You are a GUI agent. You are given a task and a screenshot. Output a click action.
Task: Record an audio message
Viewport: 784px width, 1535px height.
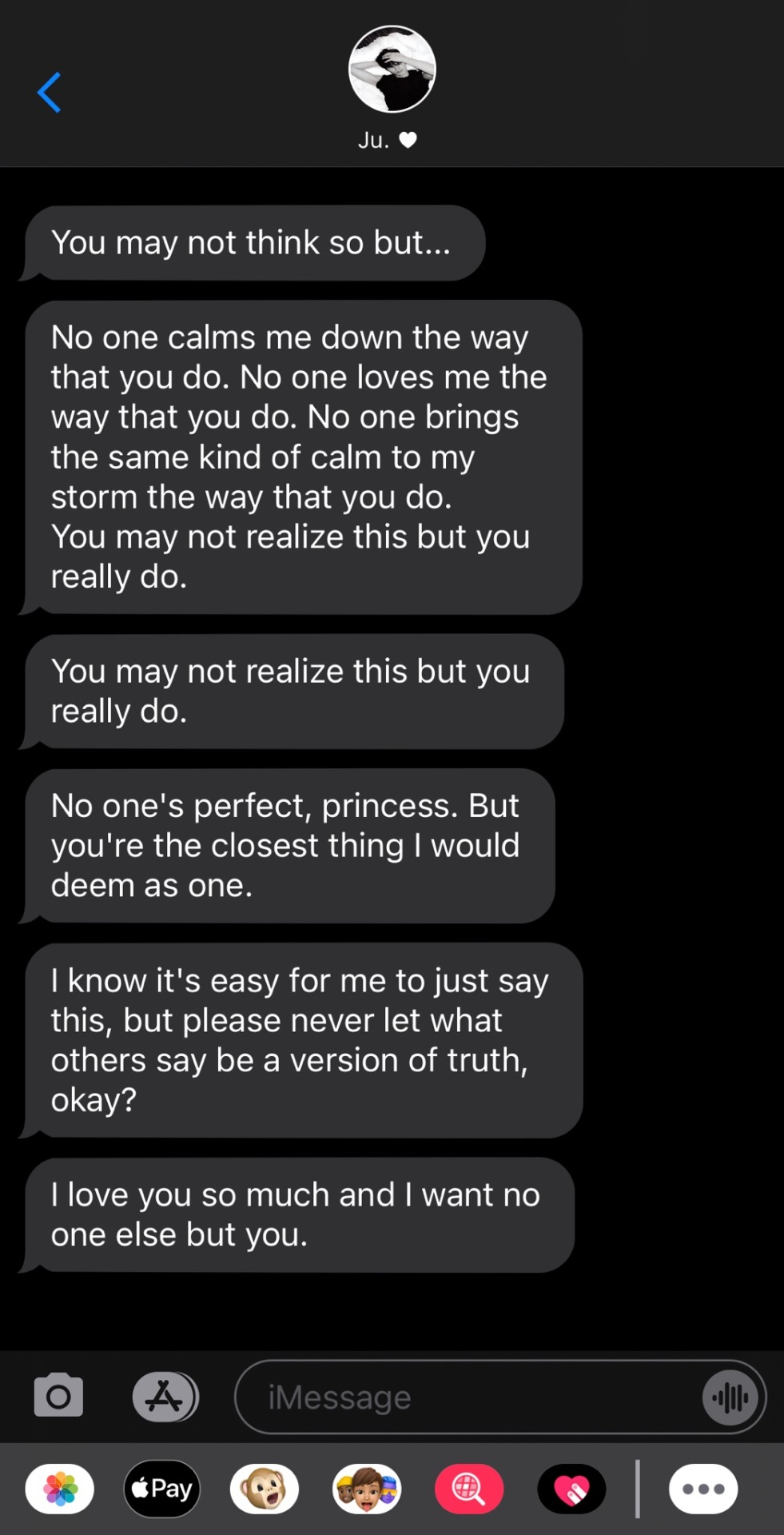tap(730, 1397)
